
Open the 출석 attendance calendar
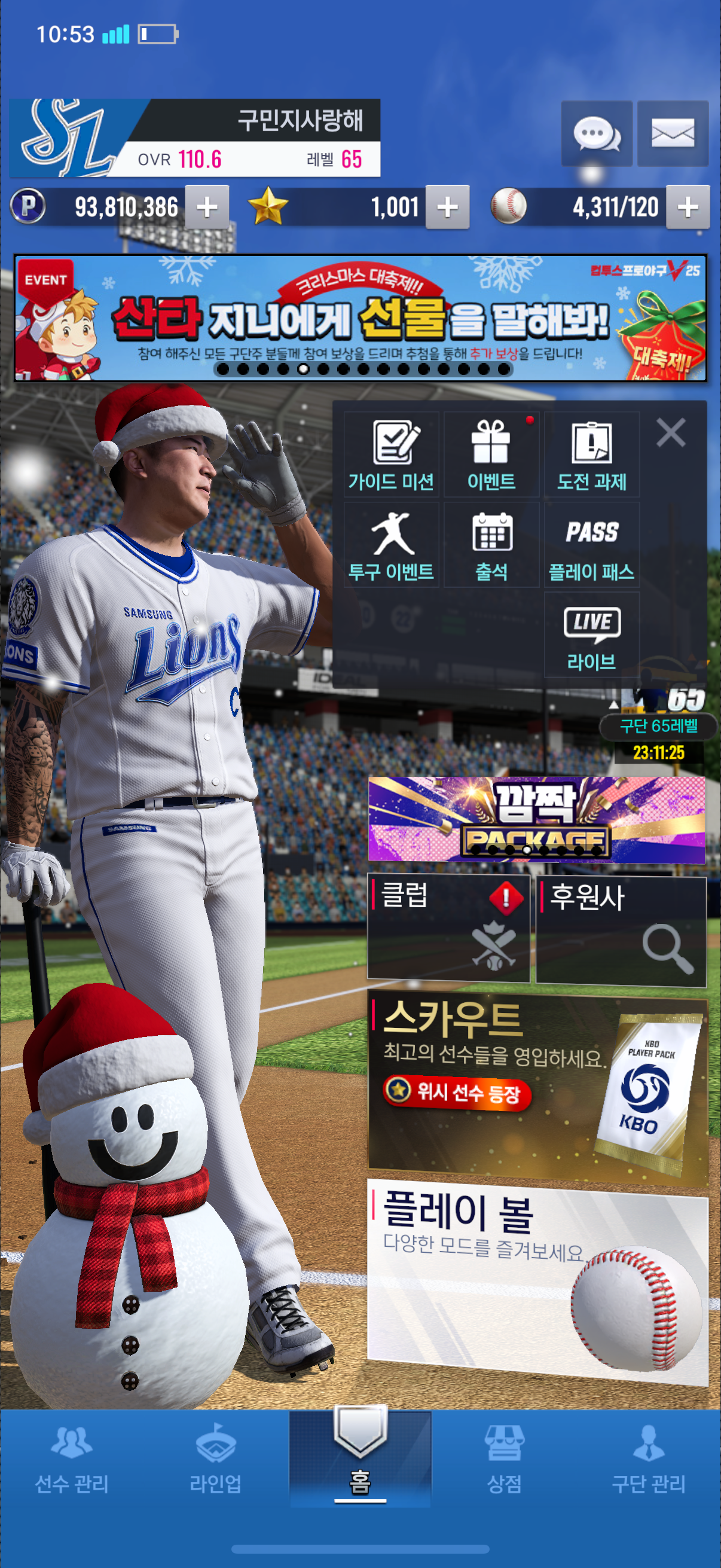[x=491, y=545]
